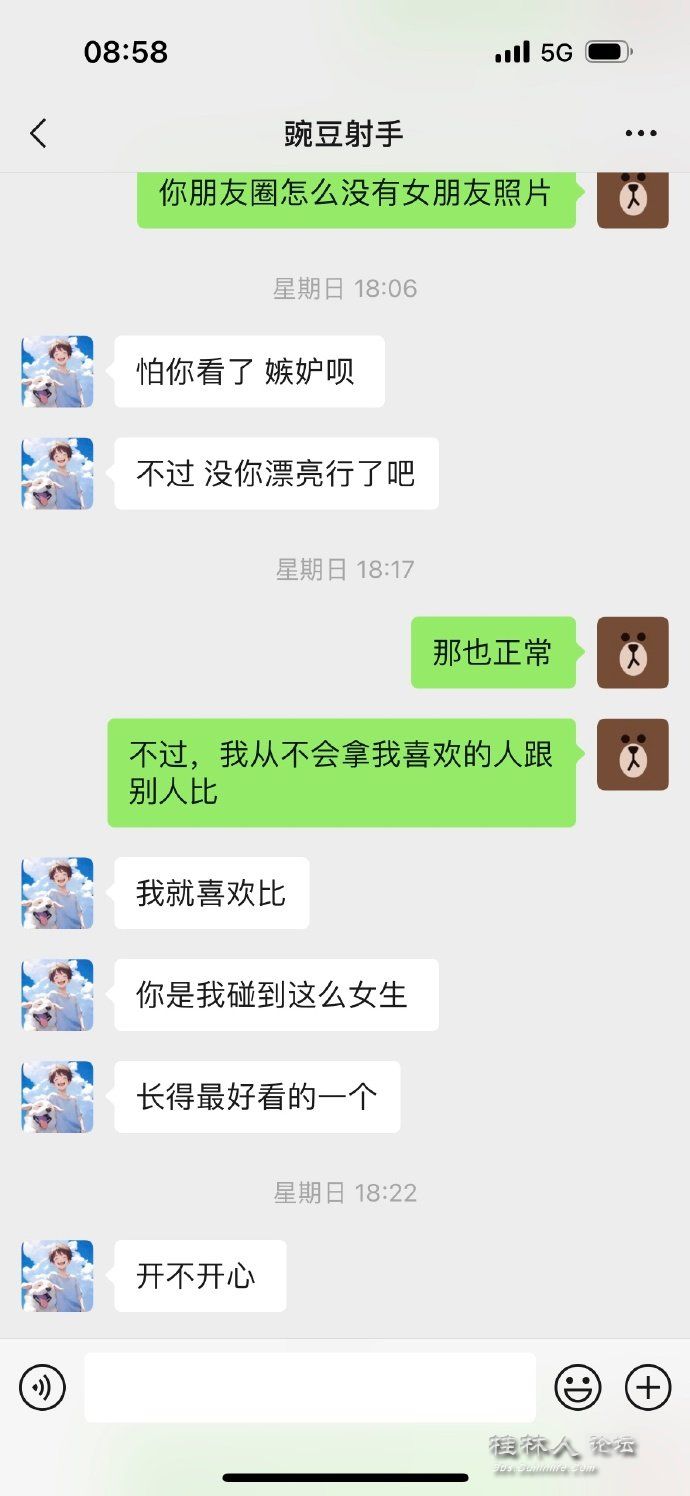Screen dimensions: 690x1496
Task: Focus the message text field
Action: pyautogui.click(x=310, y=1388)
